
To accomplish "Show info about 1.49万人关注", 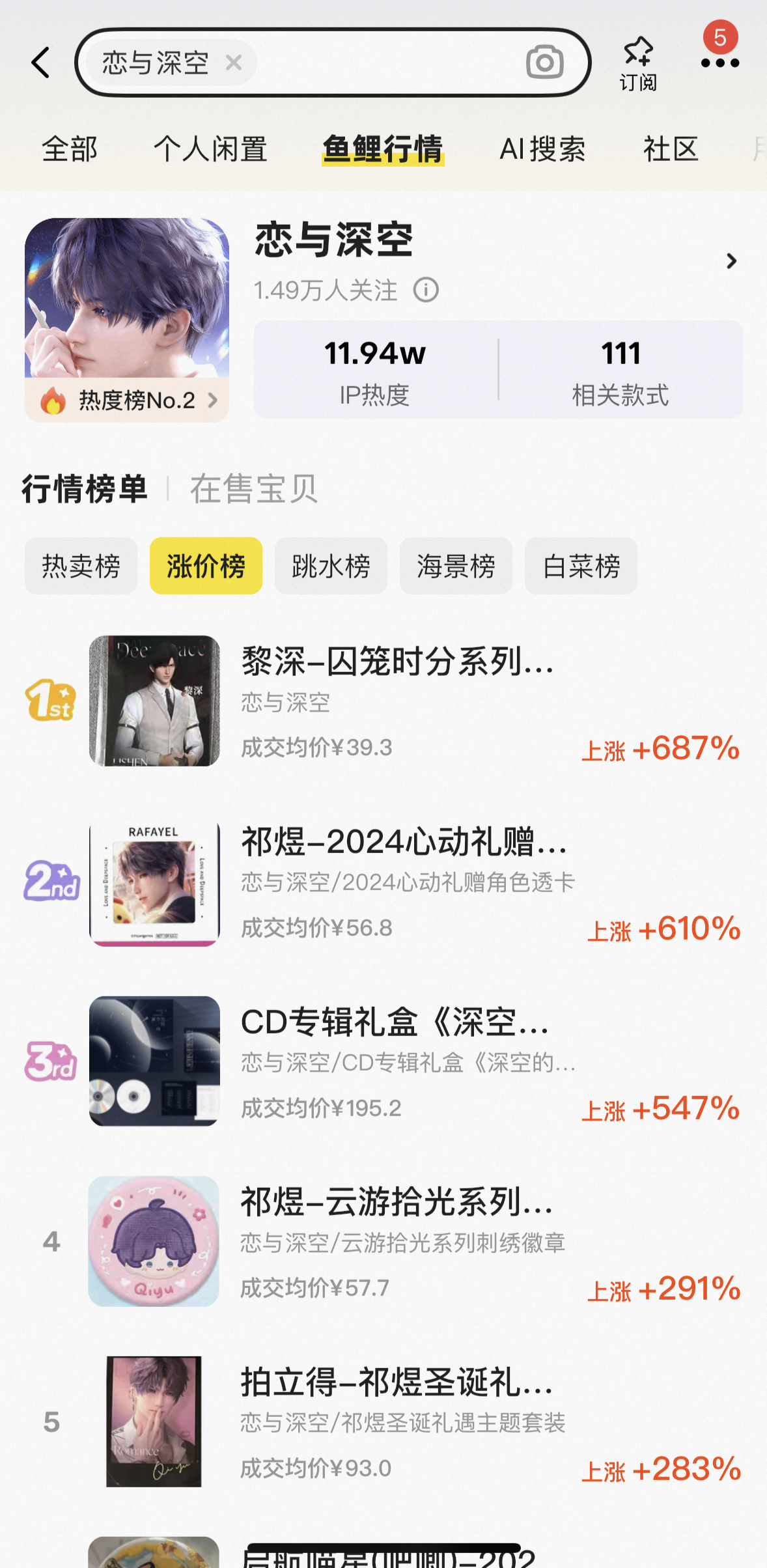I will pyautogui.click(x=426, y=290).
